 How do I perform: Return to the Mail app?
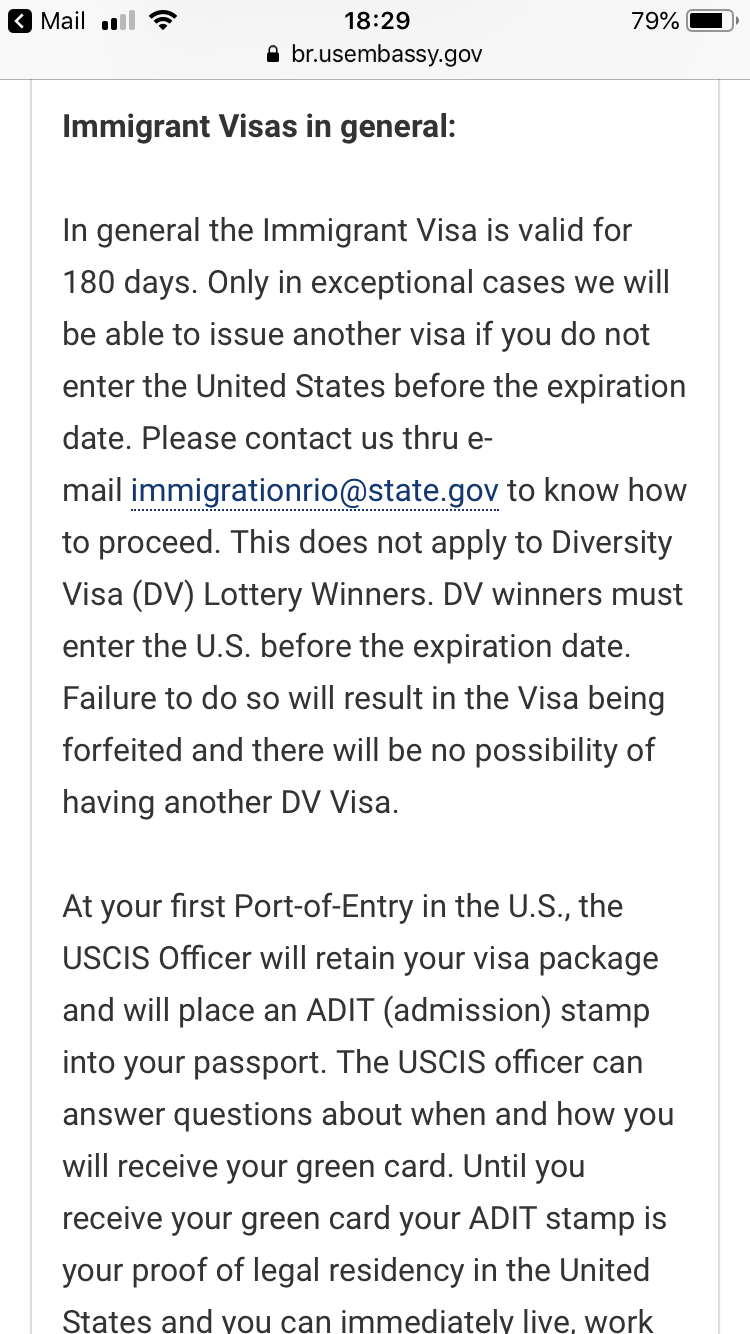[x=47, y=21]
